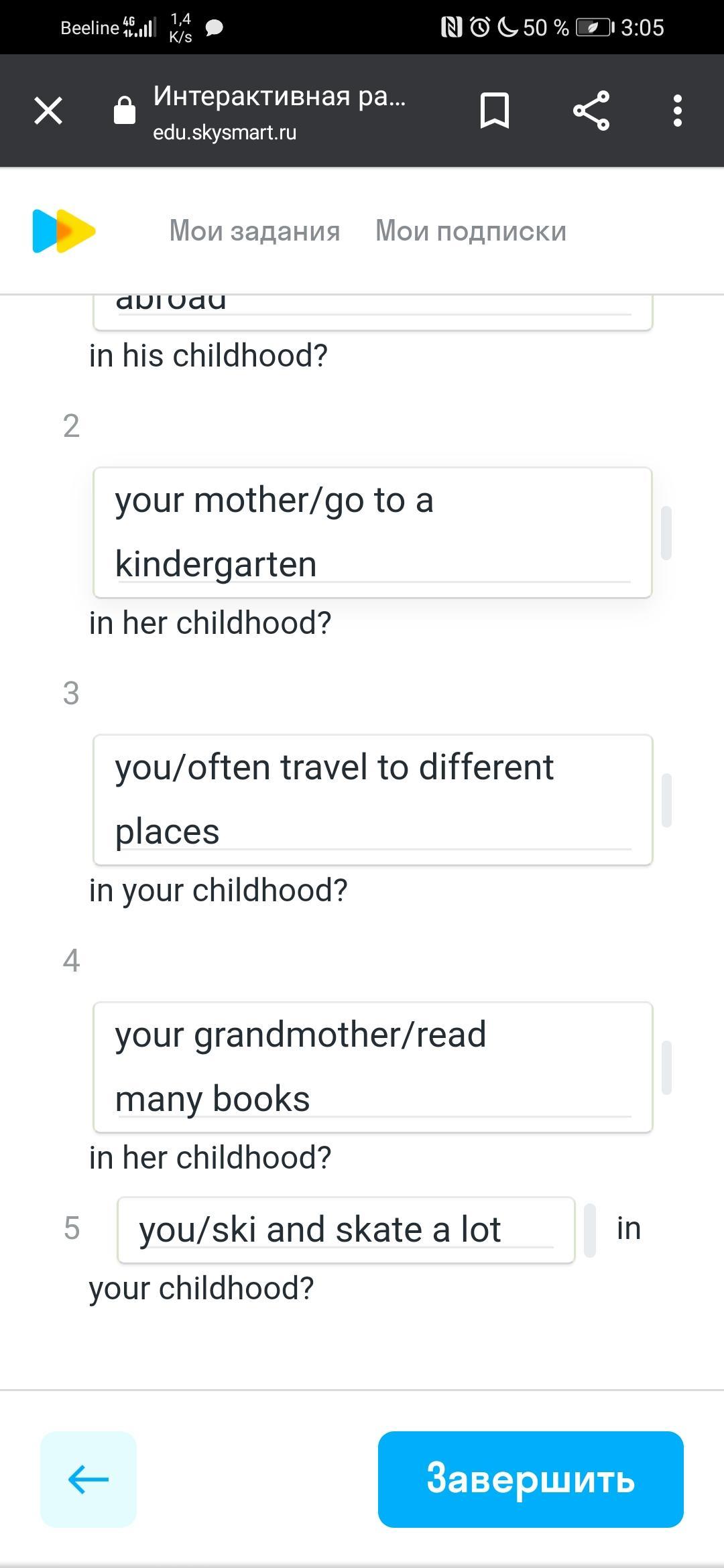Open the browser overflow menu

[678, 111]
